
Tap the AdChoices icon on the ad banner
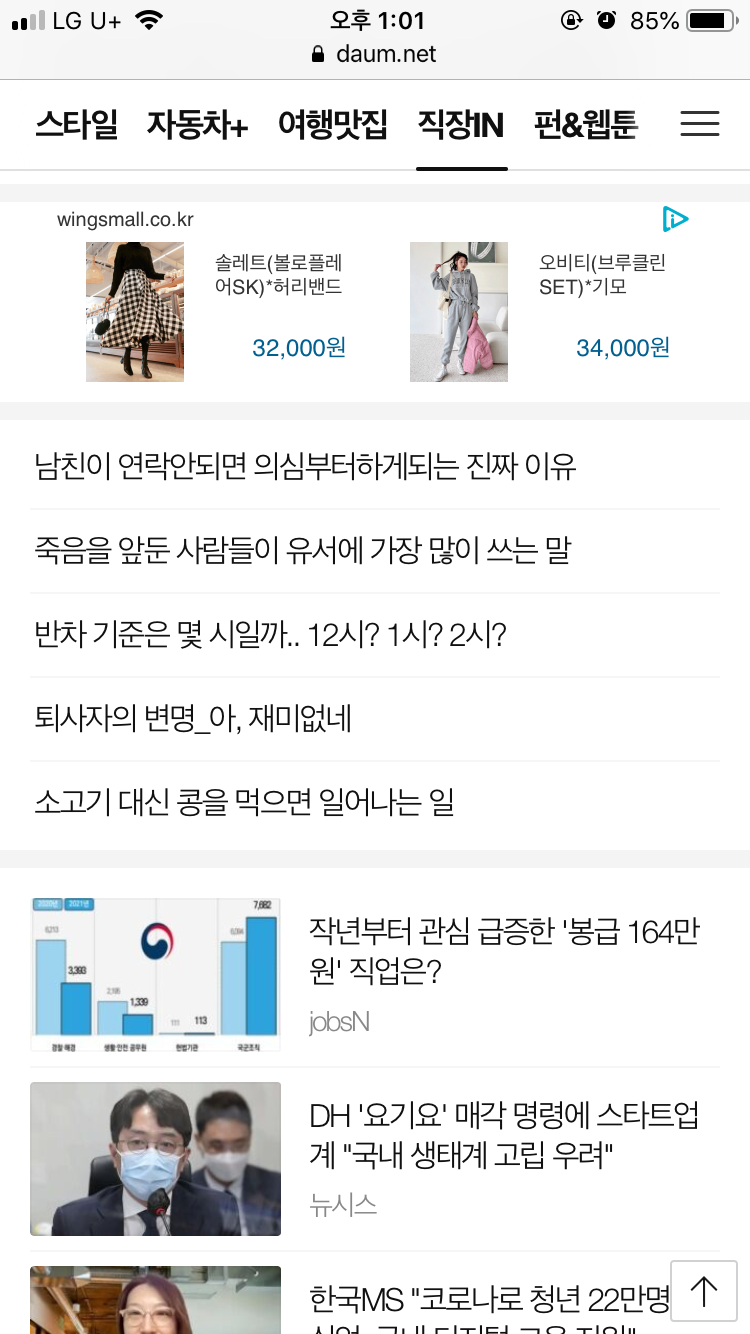click(x=676, y=218)
